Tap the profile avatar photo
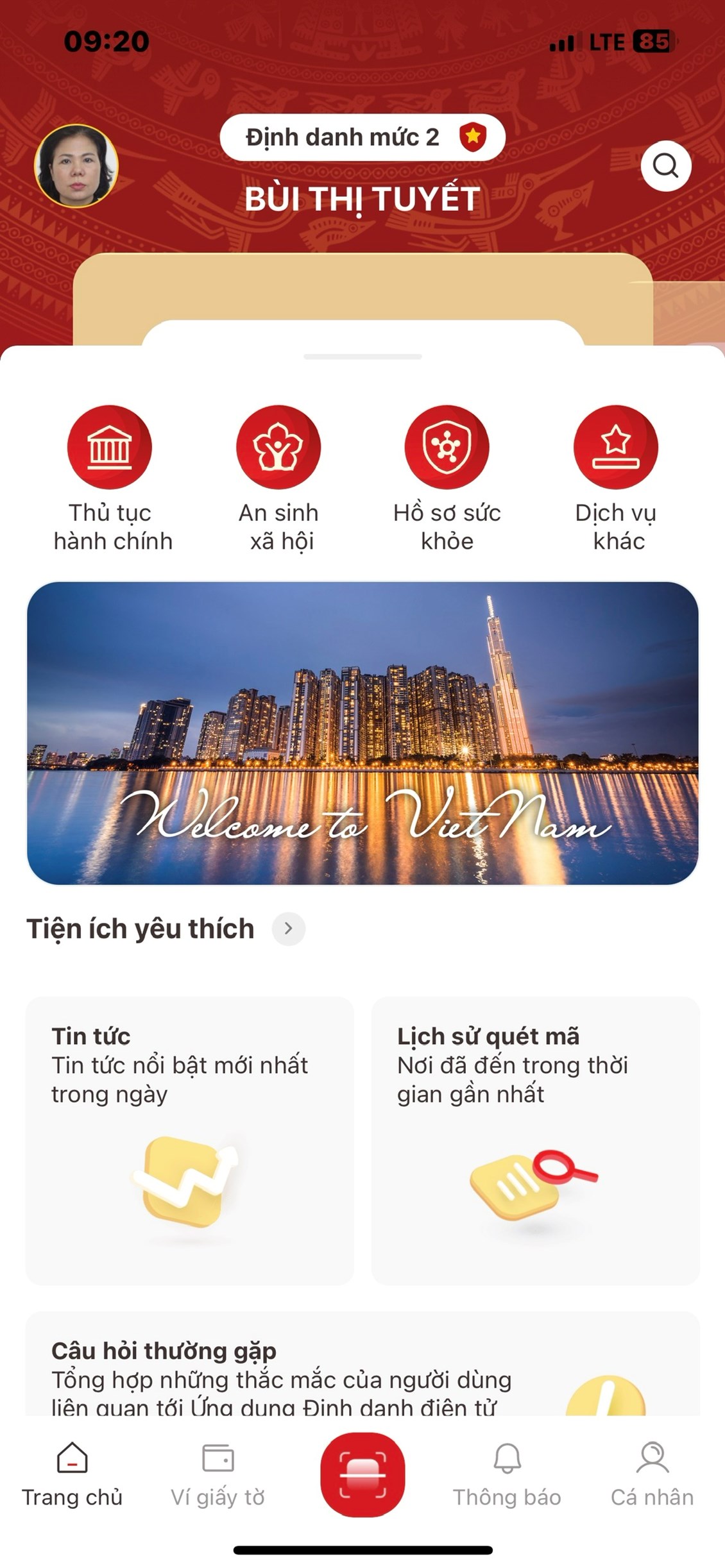The height and width of the screenshot is (1568, 725). tap(76, 166)
